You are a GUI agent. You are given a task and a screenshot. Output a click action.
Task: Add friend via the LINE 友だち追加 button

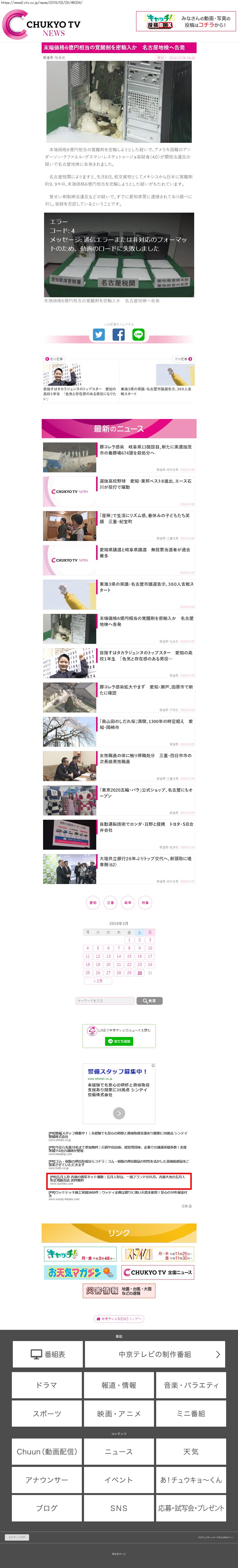(119, 1041)
